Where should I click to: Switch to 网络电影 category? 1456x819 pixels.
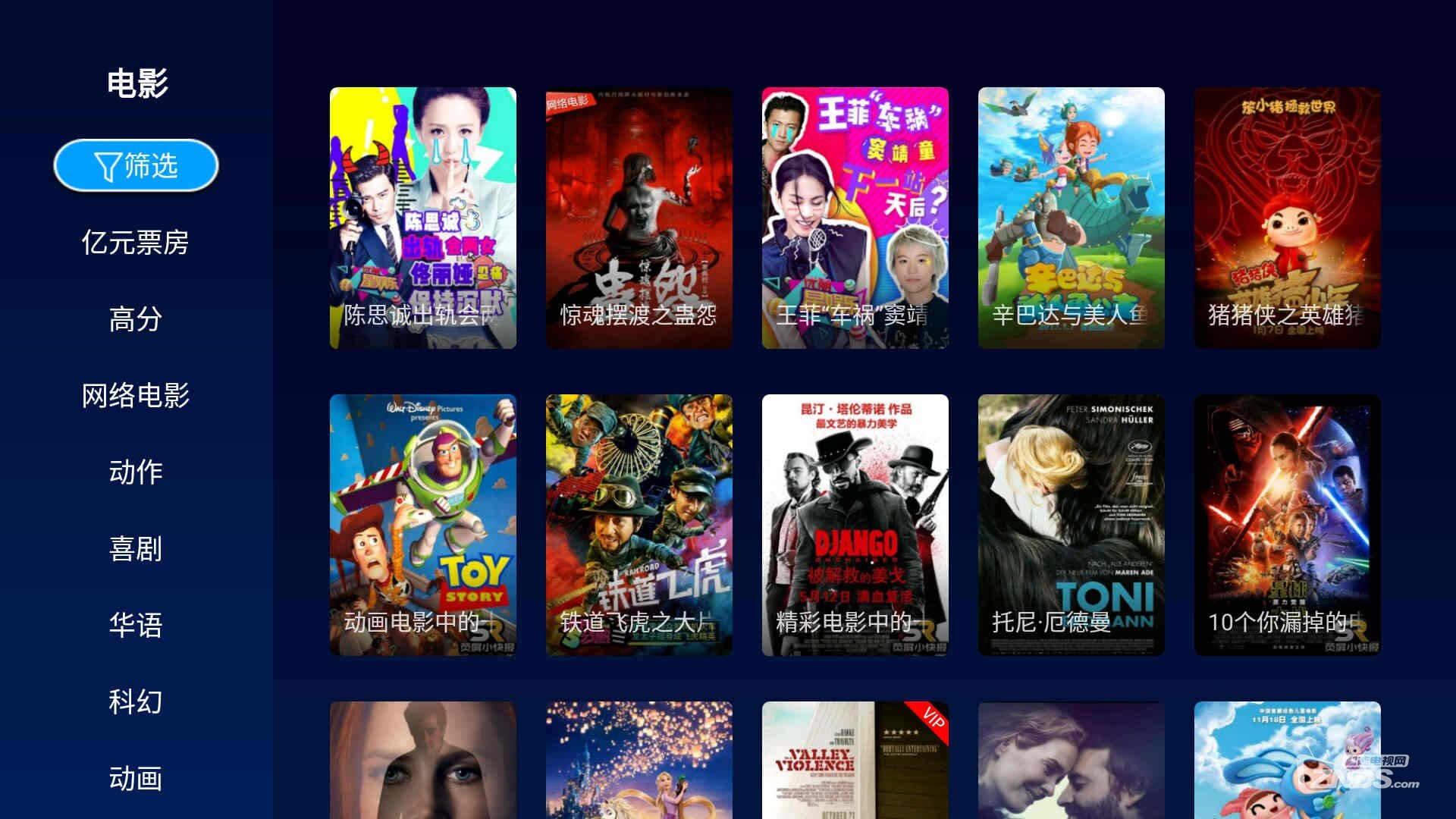[x=136, y=396]
